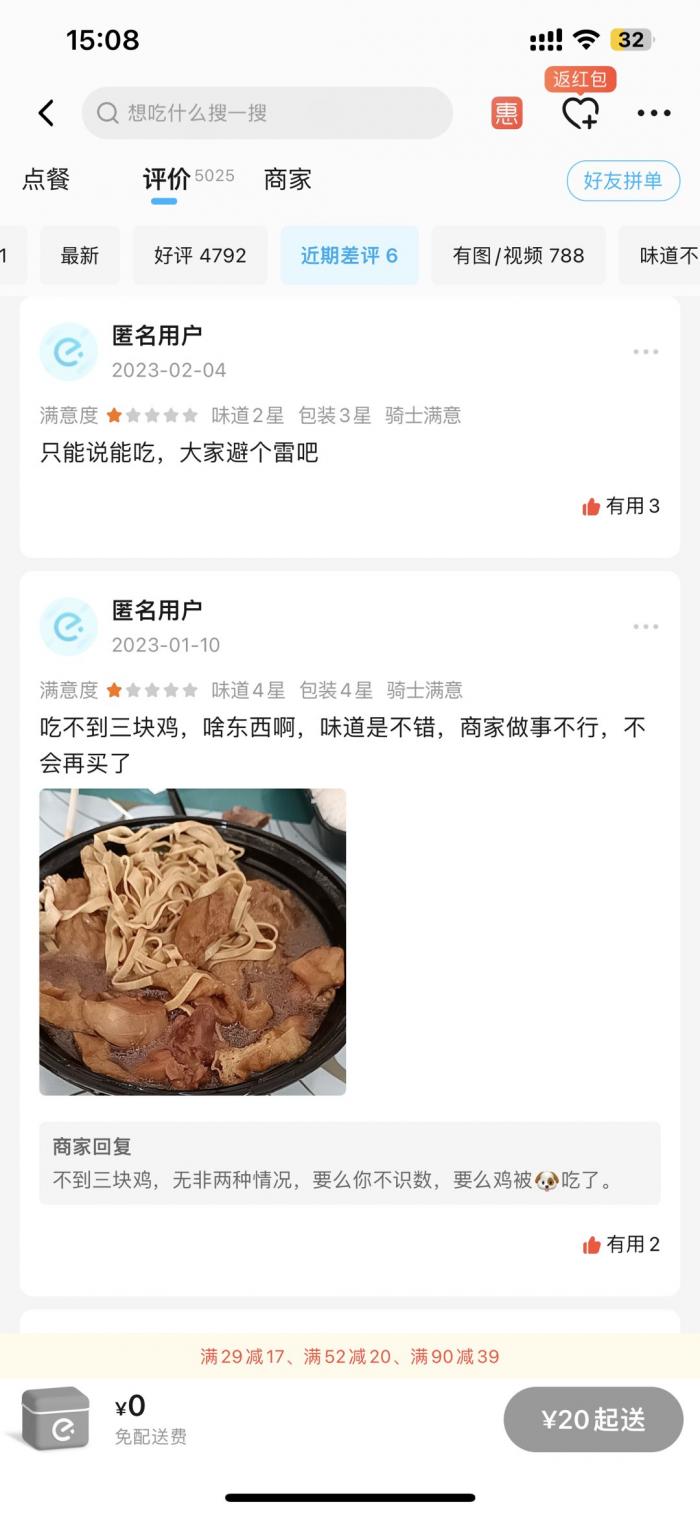View the noodle photo in the review
The width and height of the screenshot is (700, 1515).
(193, 942)
